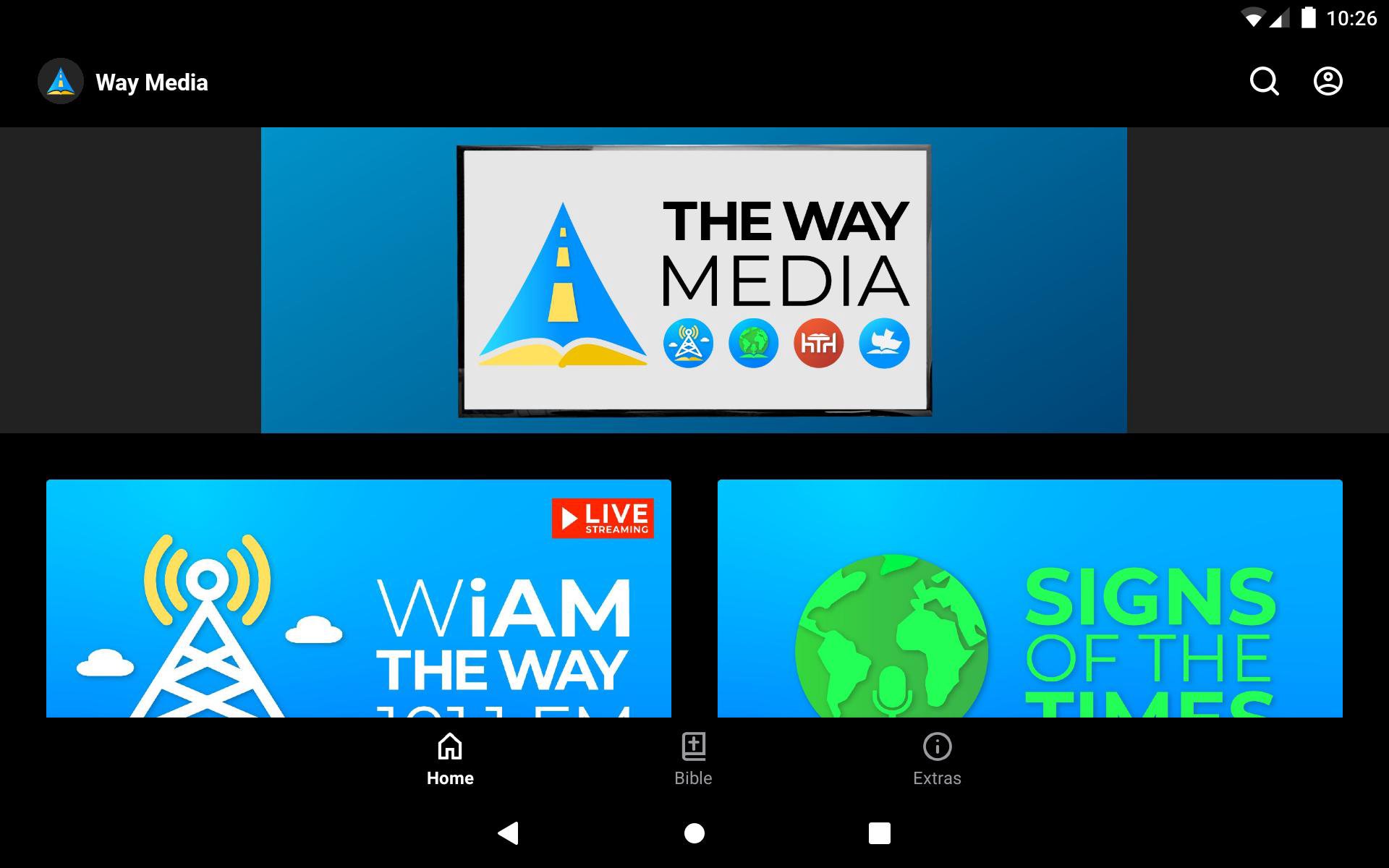Open Signs of the Times card

pyautogui.click(x=1029, y=599)
